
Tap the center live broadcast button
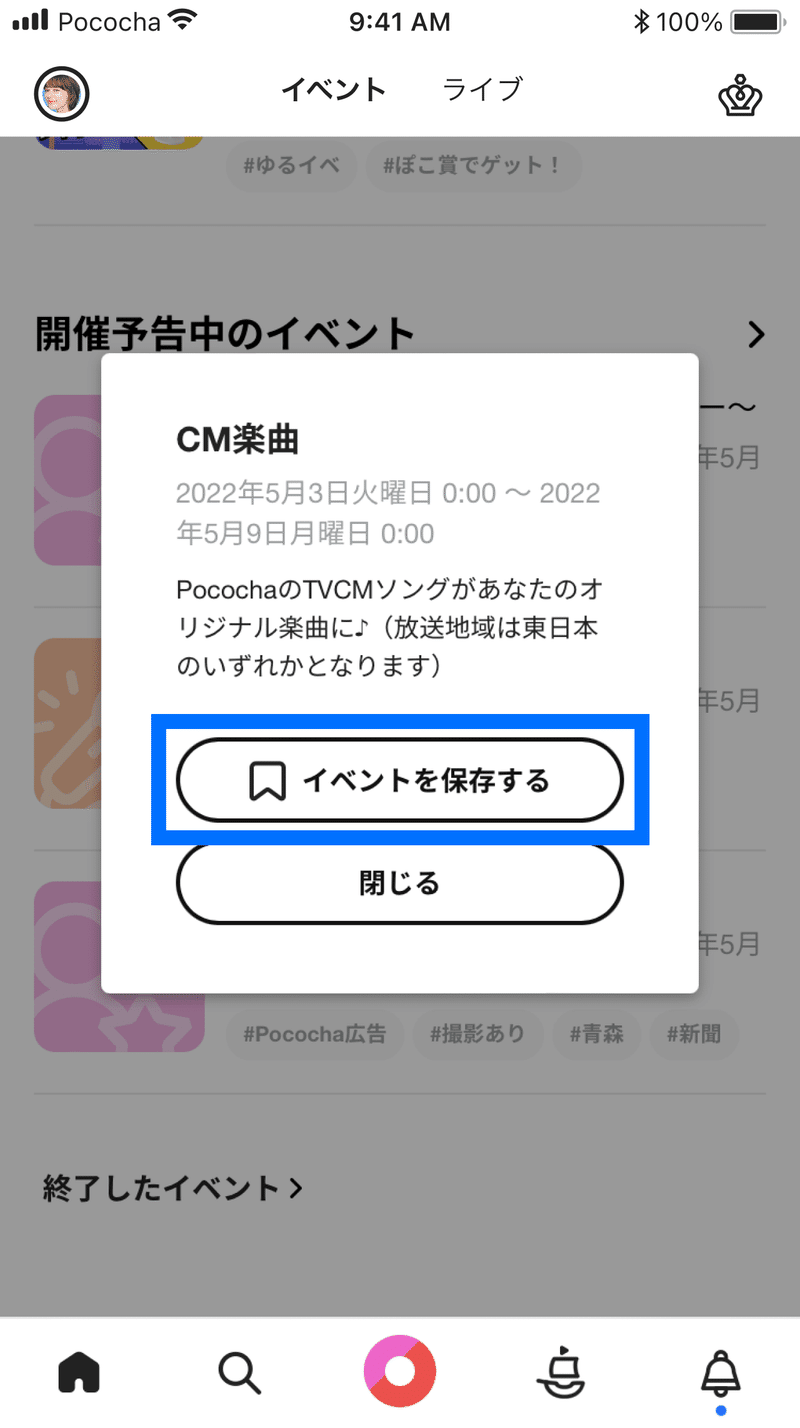(x=400, y=1371)
